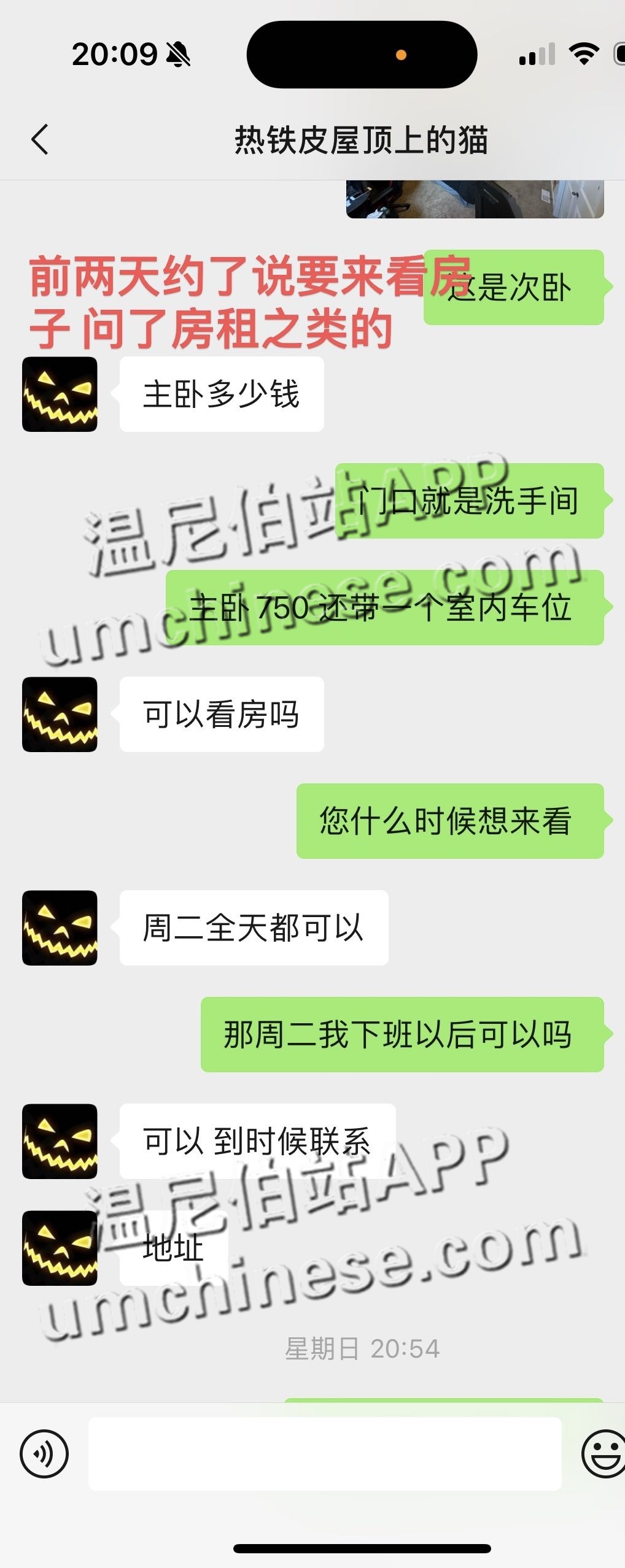This screenshot has height=1568, width=625.
Task: Focus the message text field
Action: 324,1453
